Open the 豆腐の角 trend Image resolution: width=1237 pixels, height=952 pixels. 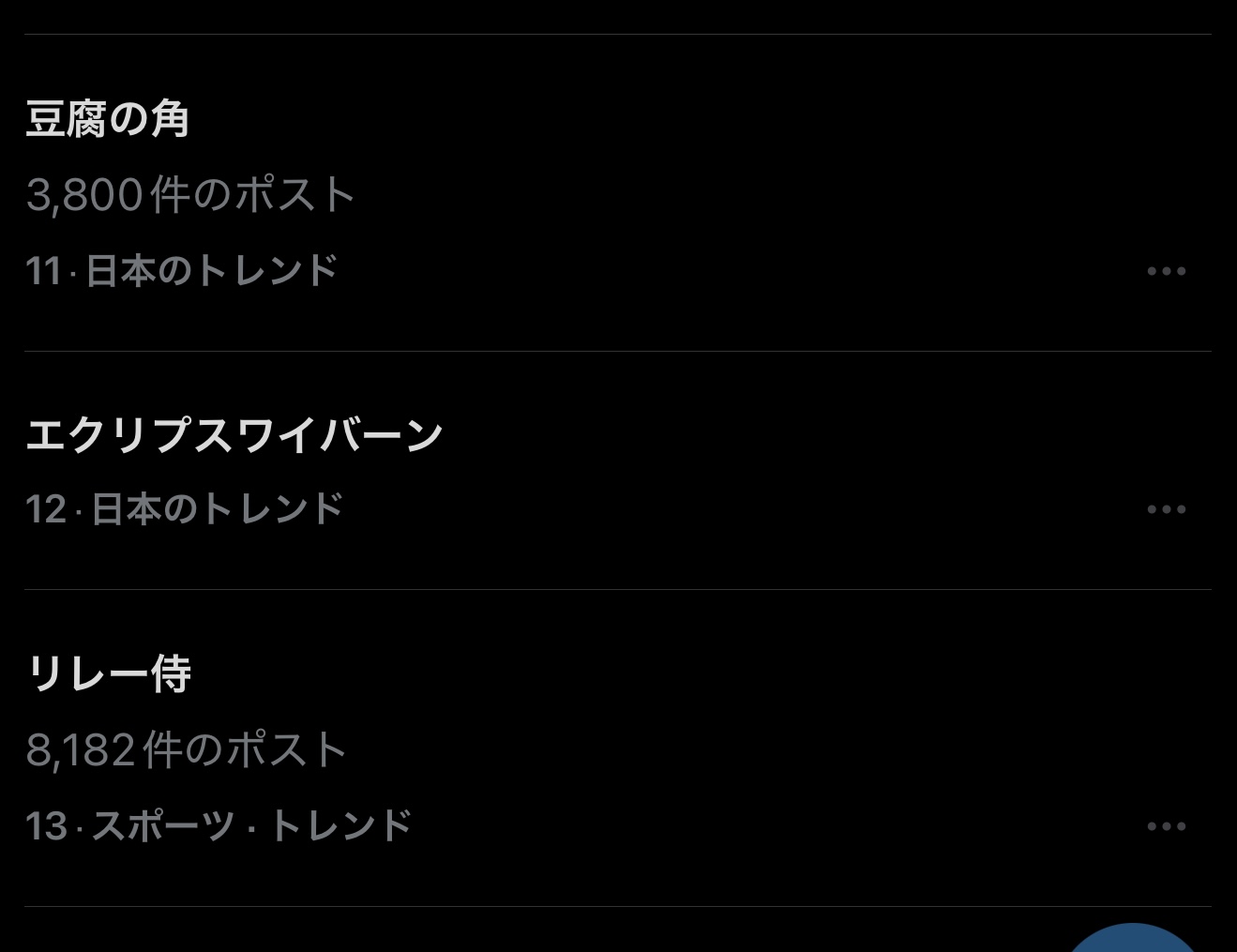pos(108,119)
